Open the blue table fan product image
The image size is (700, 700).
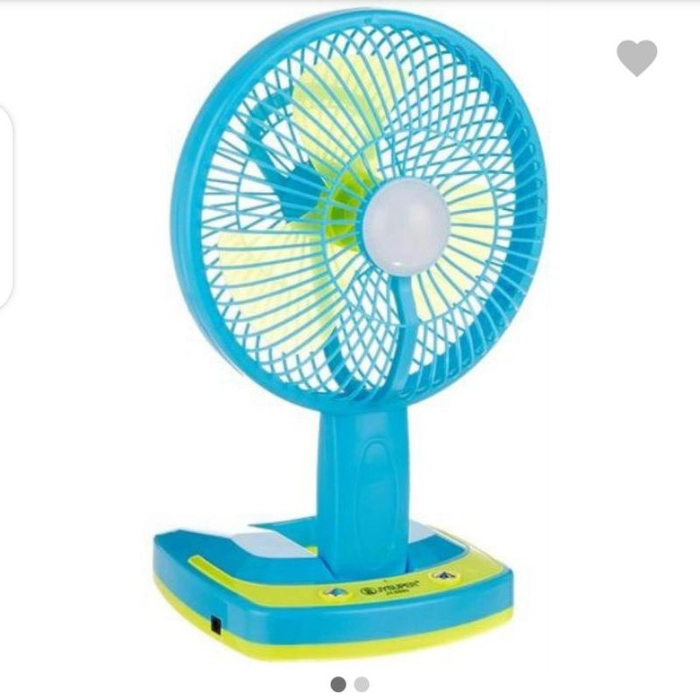click(350, 330)
